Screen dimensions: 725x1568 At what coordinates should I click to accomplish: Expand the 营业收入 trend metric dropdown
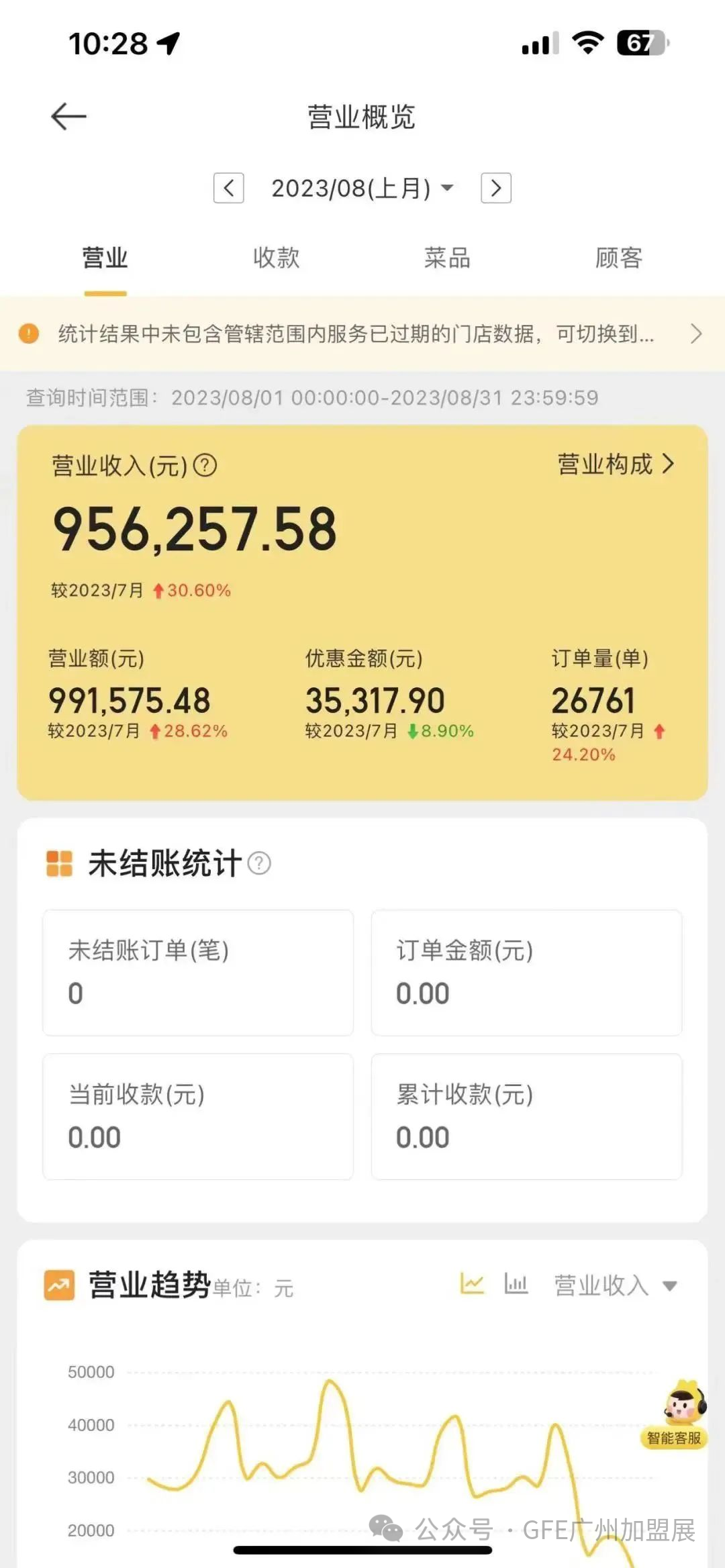(614, 1285)
